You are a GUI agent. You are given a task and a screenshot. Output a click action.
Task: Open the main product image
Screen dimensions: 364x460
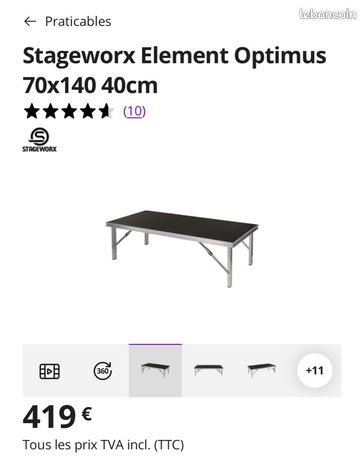tap(182, 249)
